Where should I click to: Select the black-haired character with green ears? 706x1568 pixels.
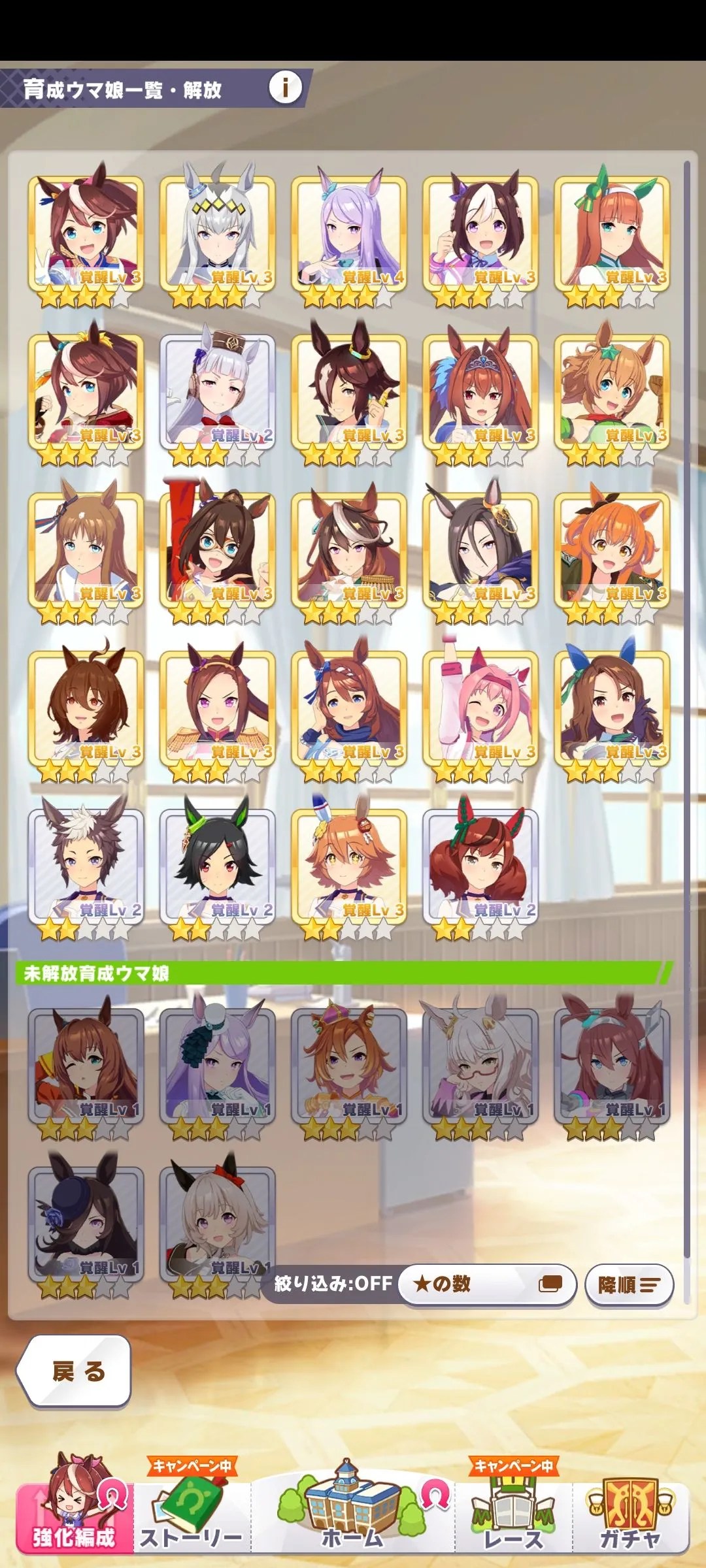[x=217, y=867]
